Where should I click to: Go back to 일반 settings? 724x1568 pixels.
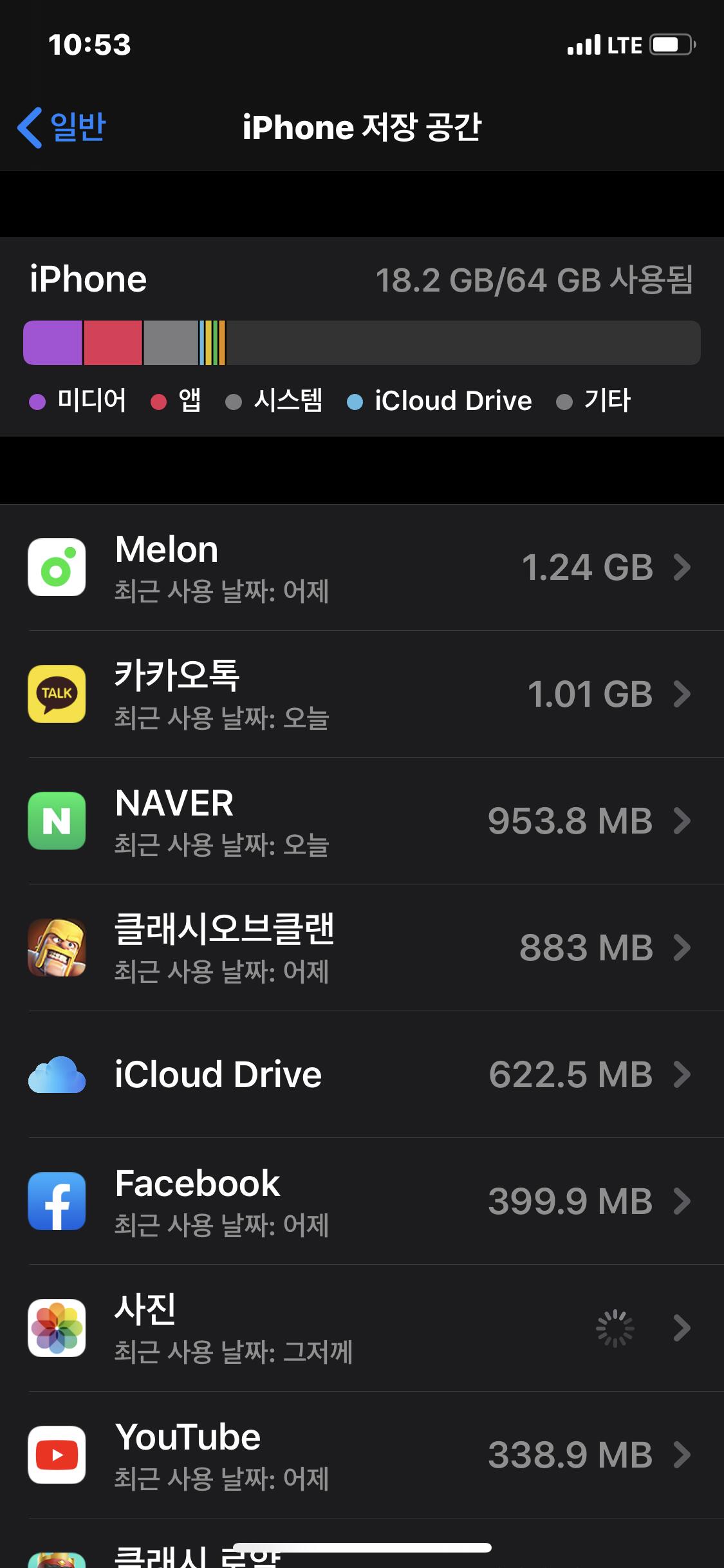click(x=62, y=127)
